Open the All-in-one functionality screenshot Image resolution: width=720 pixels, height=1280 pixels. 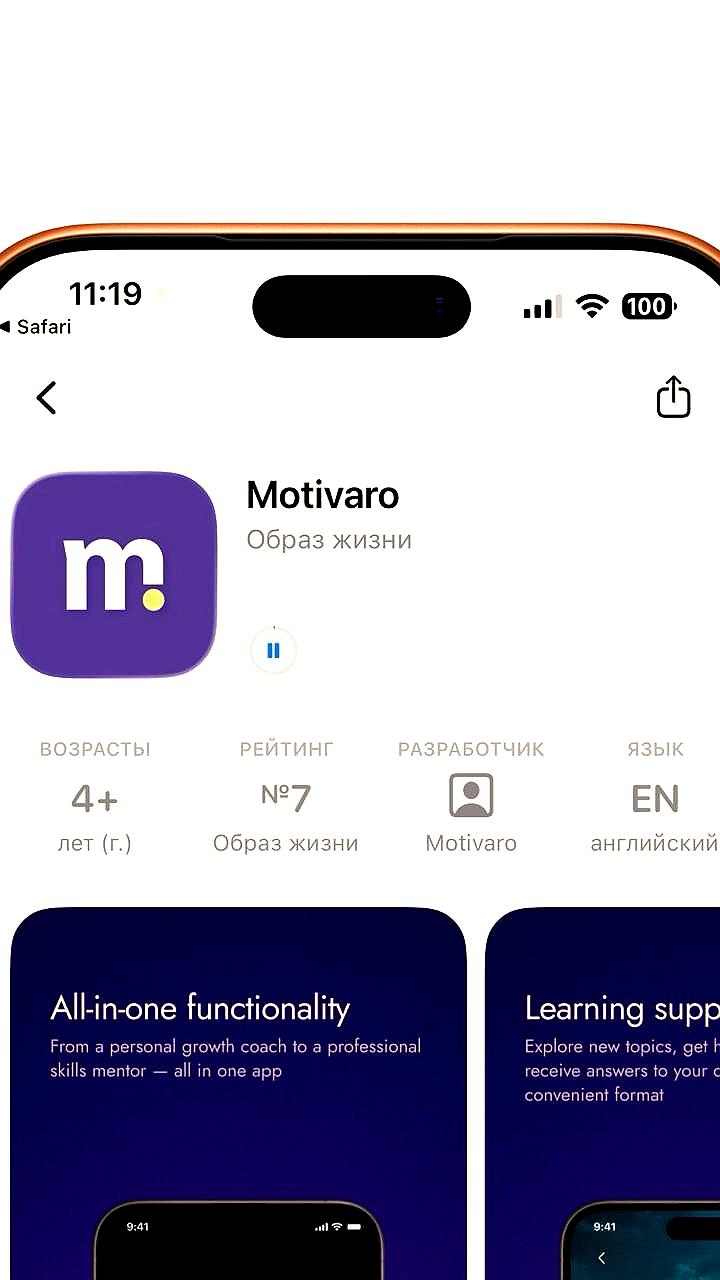[236, 1090]
